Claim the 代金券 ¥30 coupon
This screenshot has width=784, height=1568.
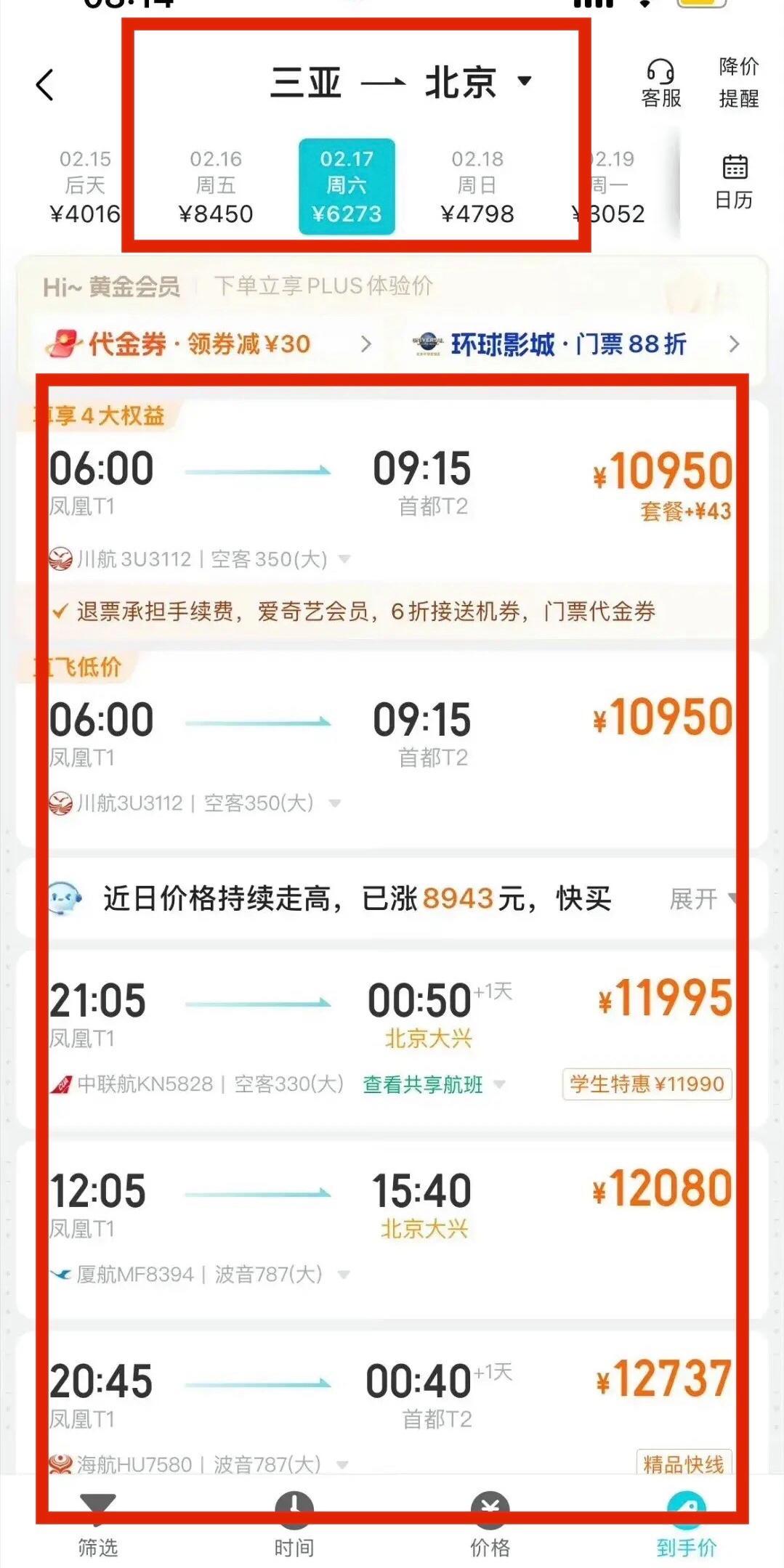(207, 344)
